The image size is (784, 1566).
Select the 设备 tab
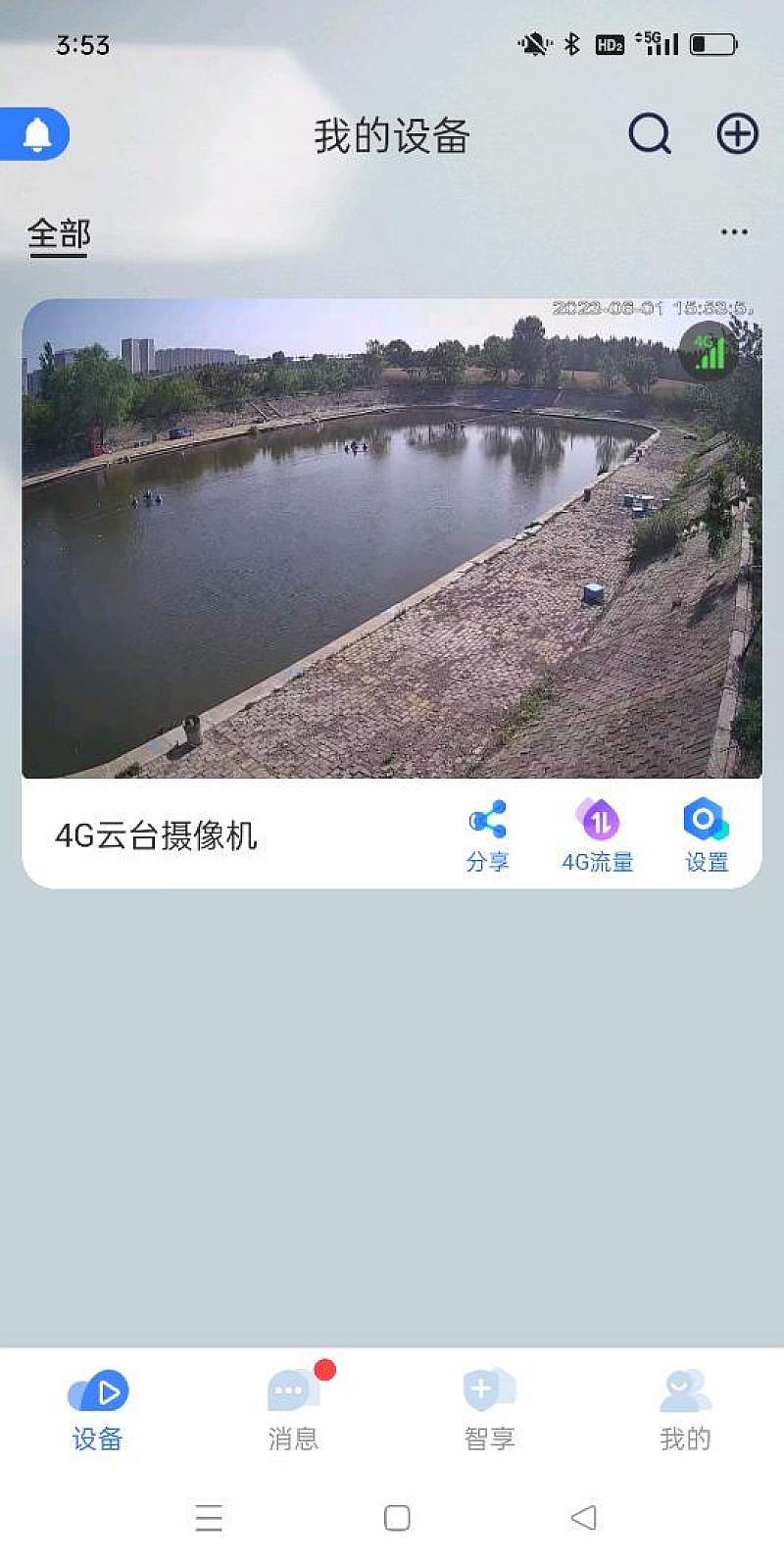[x=97, y=1410]
